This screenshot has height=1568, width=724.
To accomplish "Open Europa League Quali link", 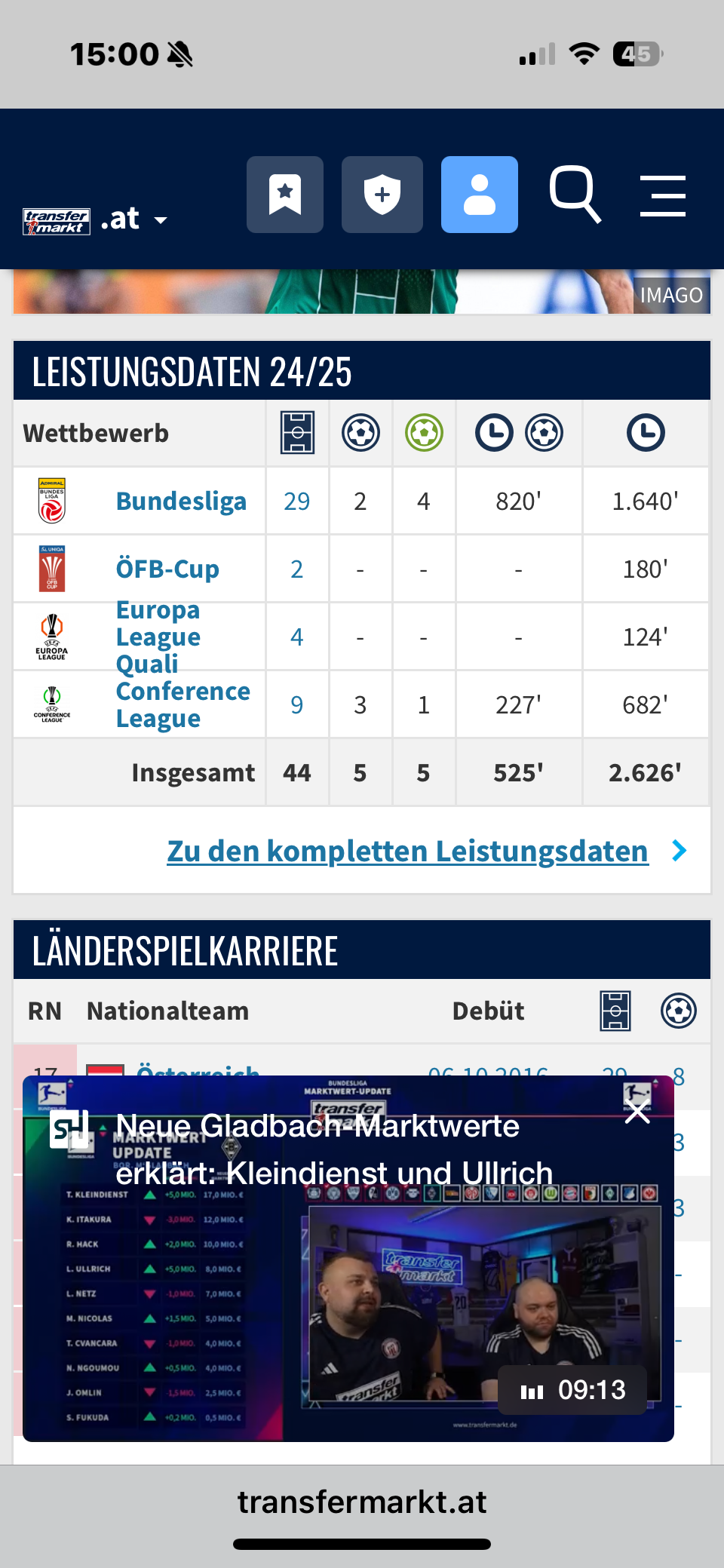I will 158,637.
